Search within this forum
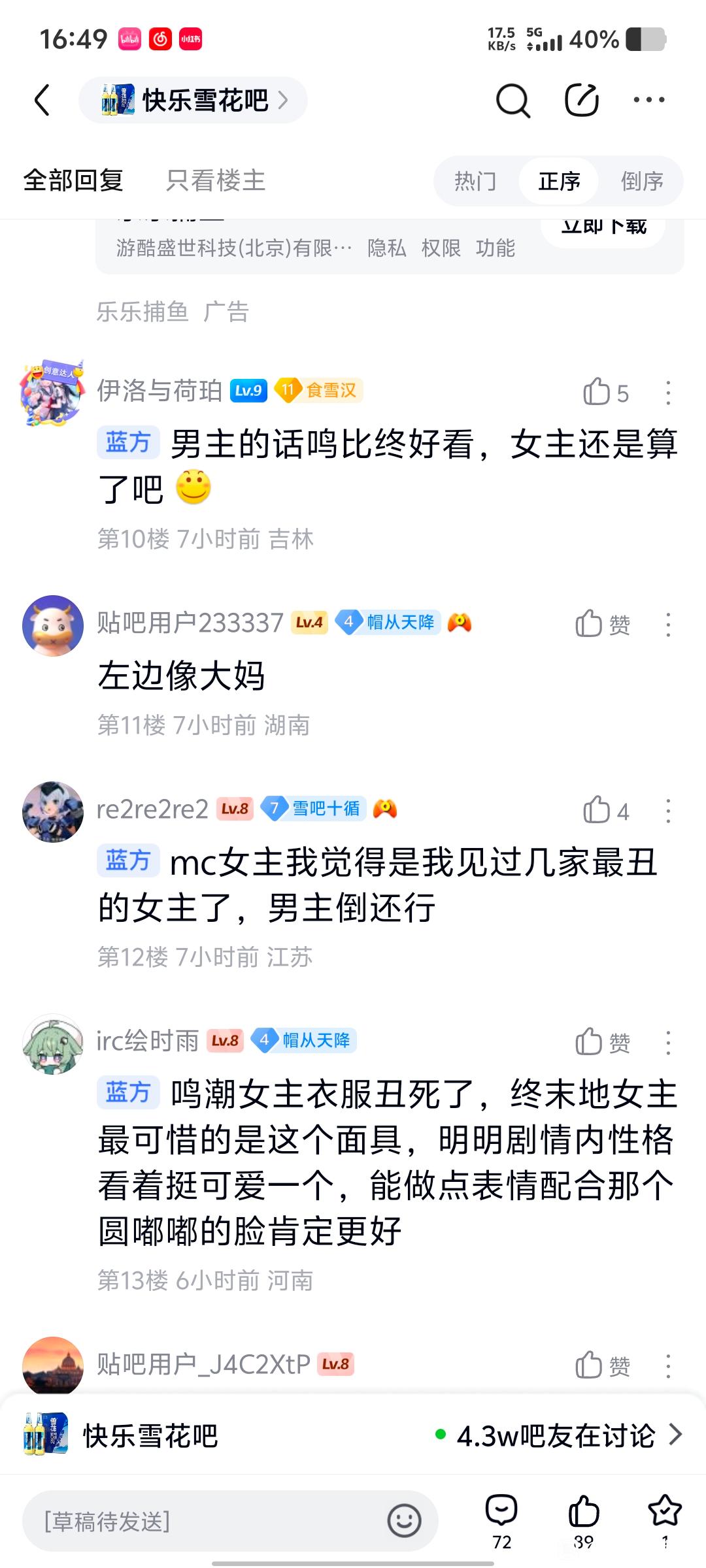Viewport: 706px width, 1568px height. point(513,101)
